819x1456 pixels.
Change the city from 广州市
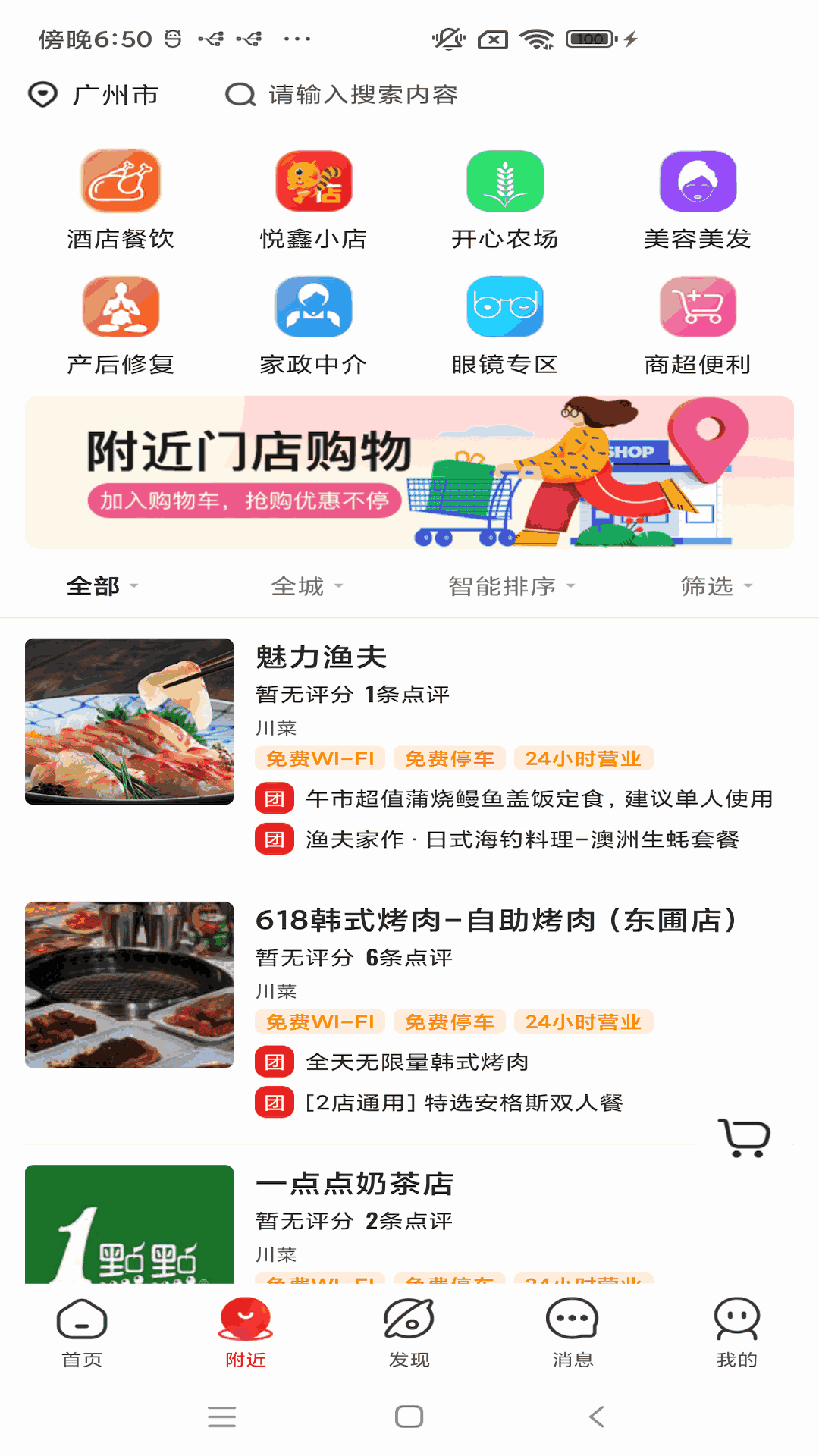[93, 95]
